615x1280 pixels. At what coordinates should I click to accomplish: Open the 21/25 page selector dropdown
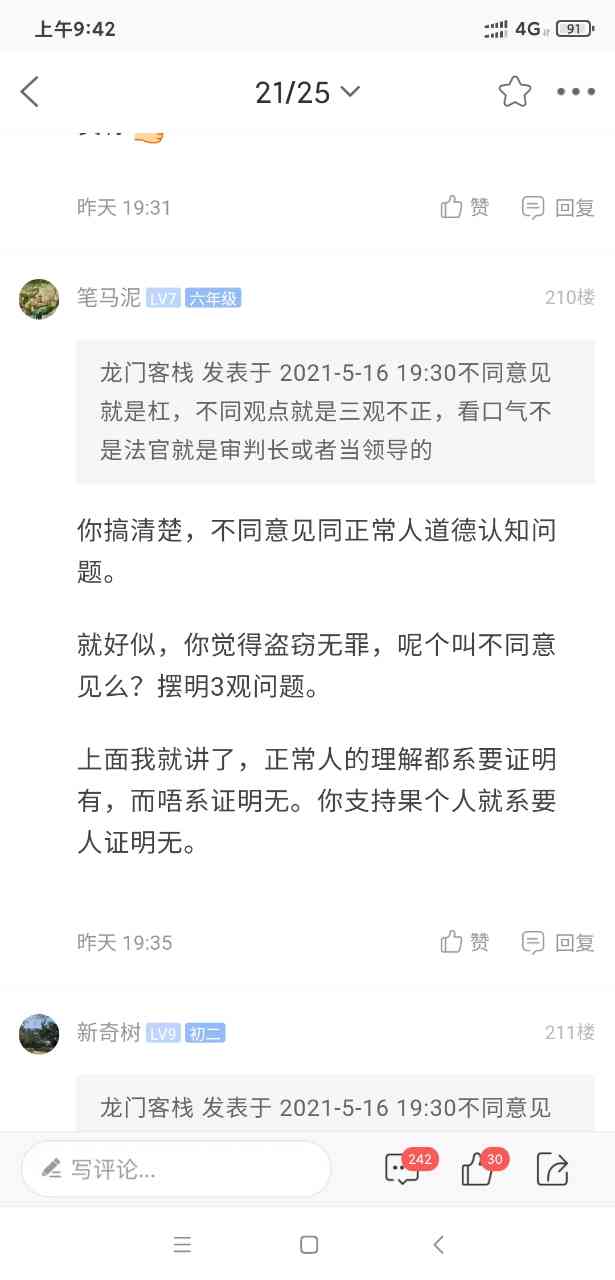click(307, 93)
